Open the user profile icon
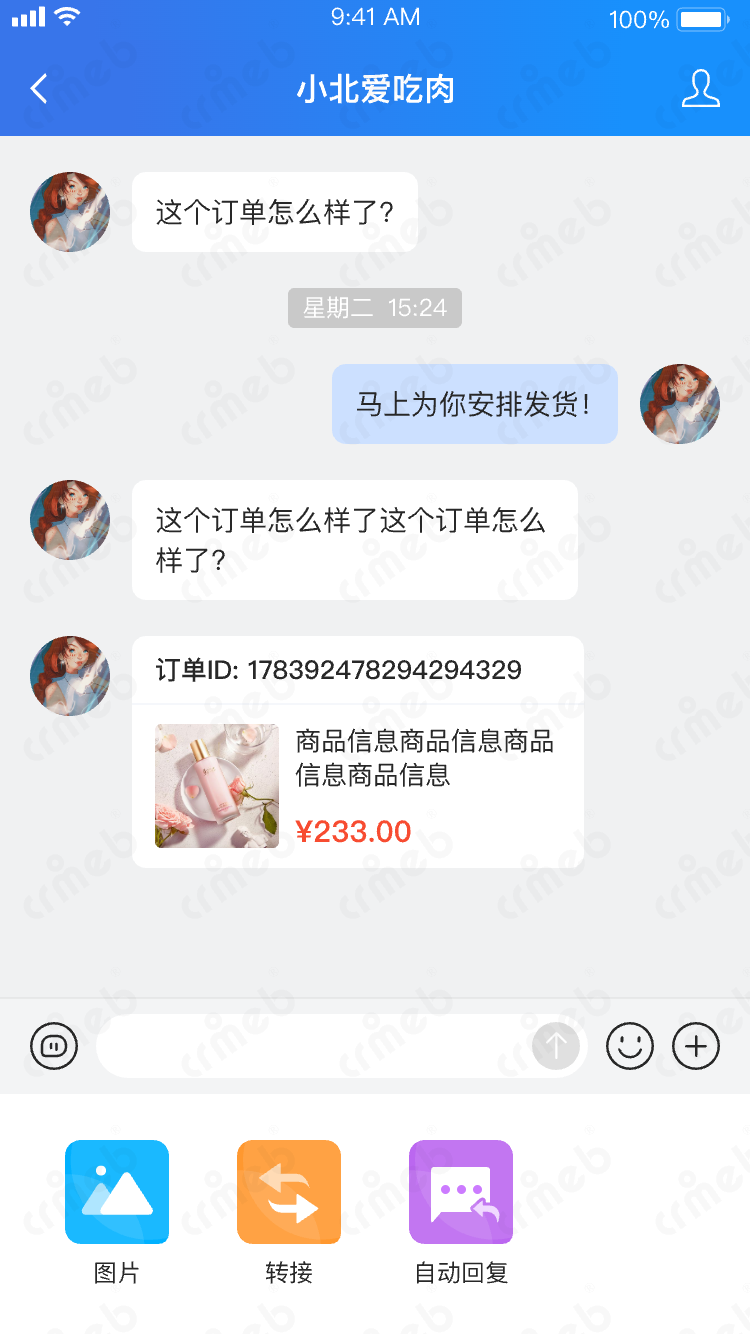This screenshot has width=750, height=1334. (x=700, y=89)
